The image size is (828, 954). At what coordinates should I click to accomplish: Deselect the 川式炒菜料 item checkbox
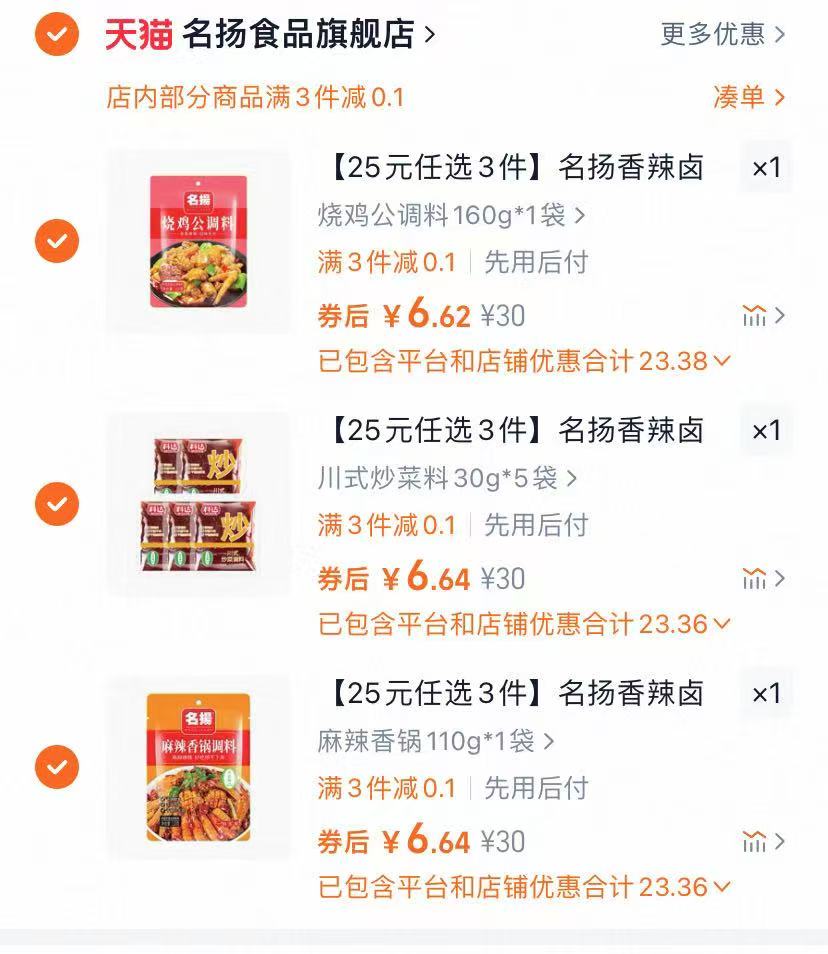click(55, 503)
